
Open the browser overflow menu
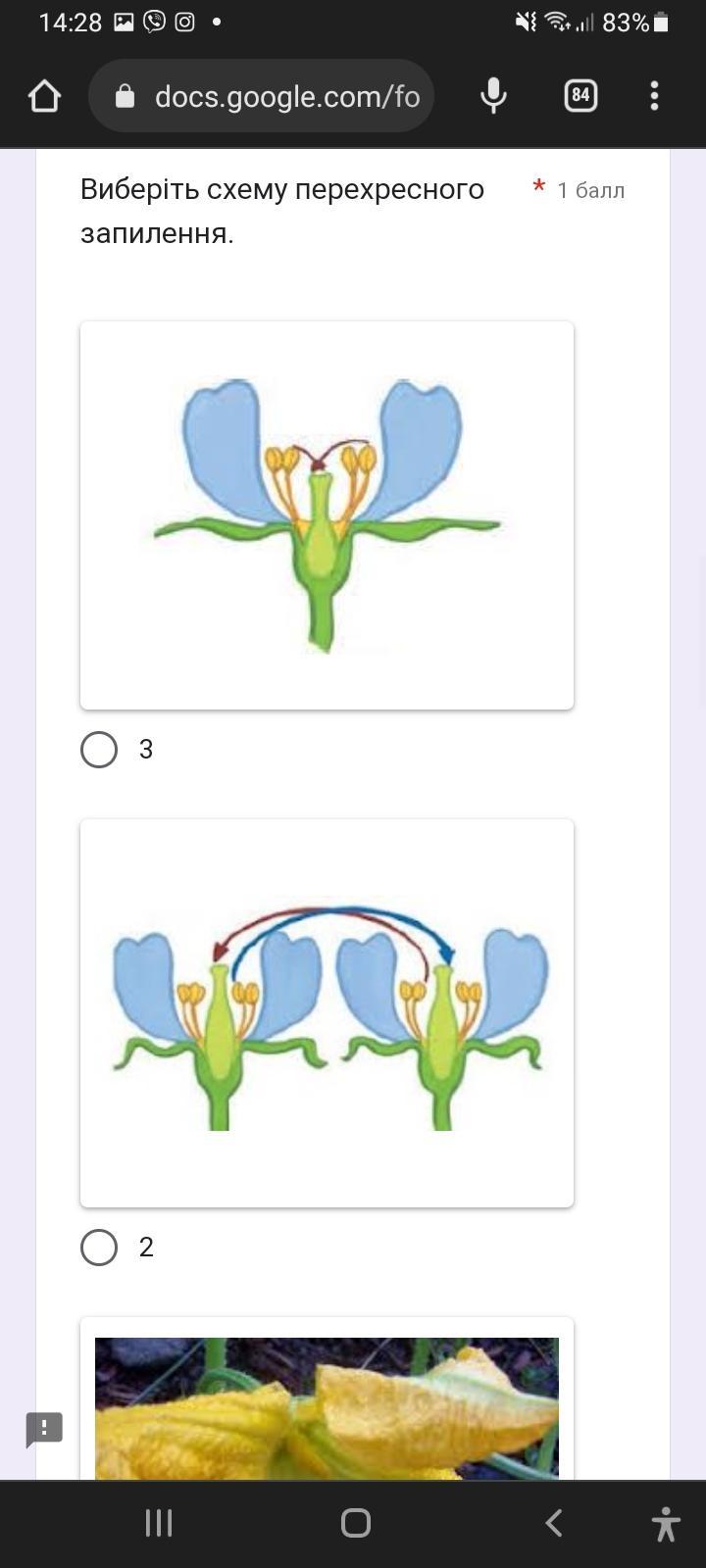pos(654,95)
